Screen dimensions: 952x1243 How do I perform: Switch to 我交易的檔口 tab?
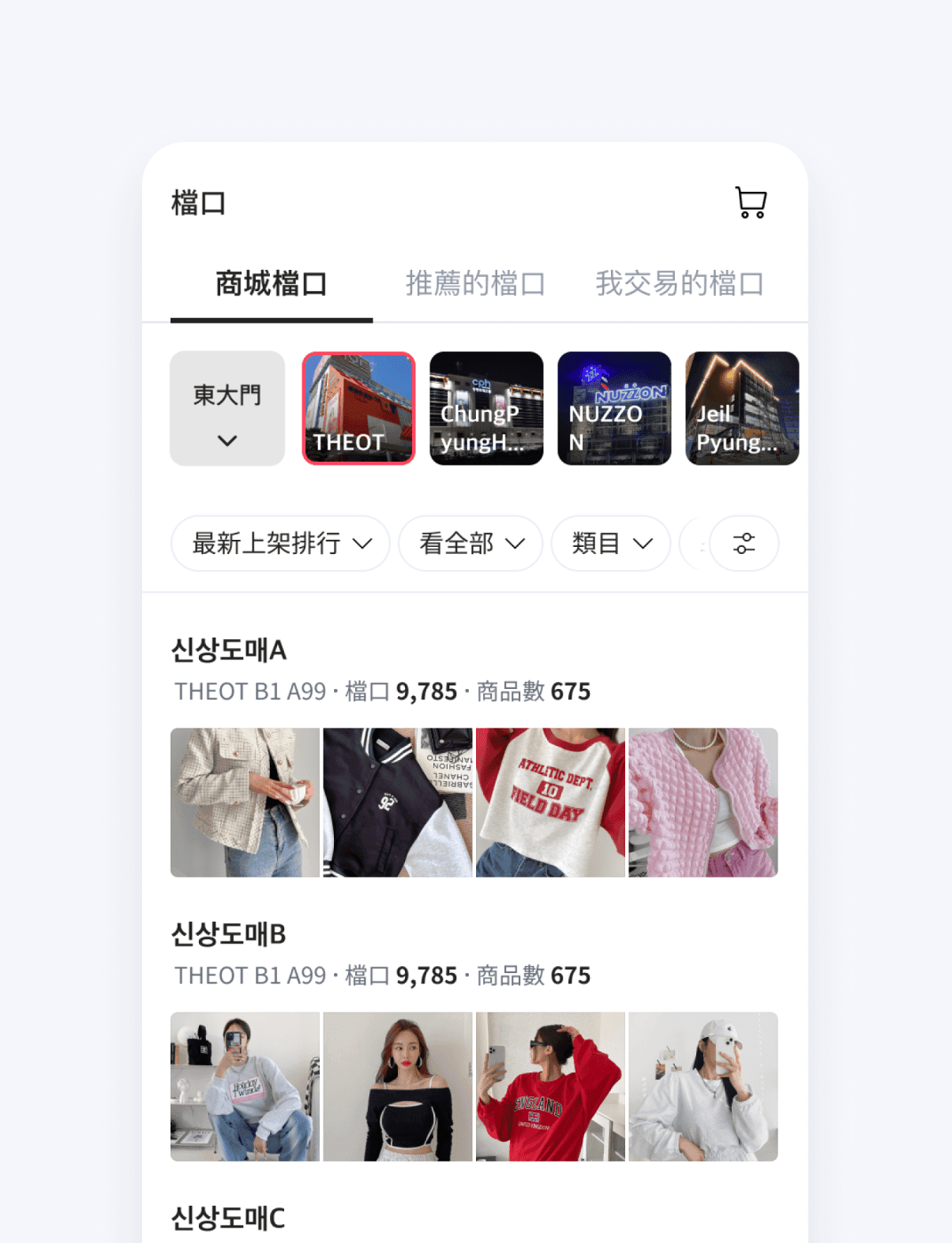679,283
